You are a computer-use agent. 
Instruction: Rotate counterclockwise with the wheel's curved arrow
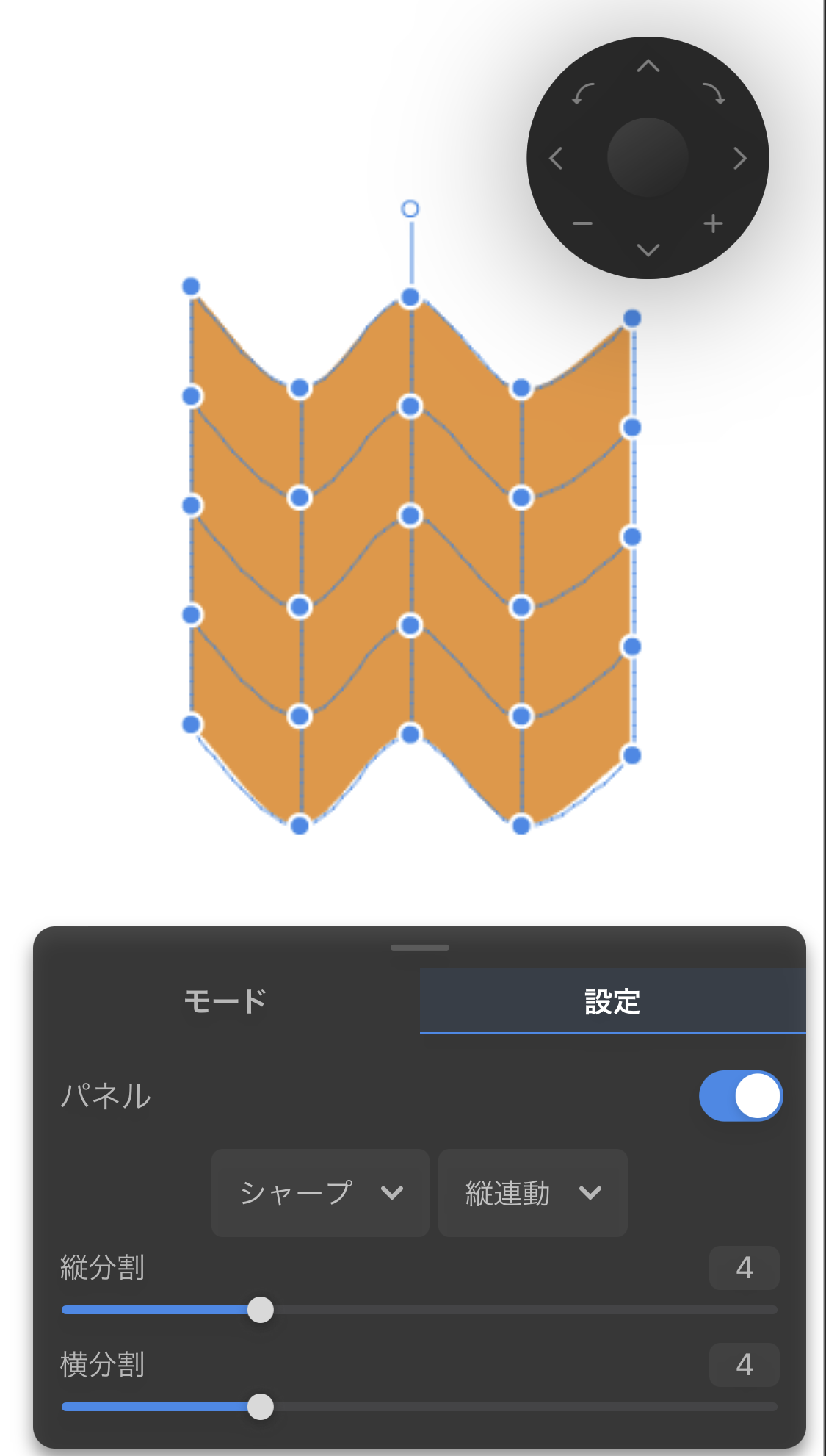coord(583,94)
